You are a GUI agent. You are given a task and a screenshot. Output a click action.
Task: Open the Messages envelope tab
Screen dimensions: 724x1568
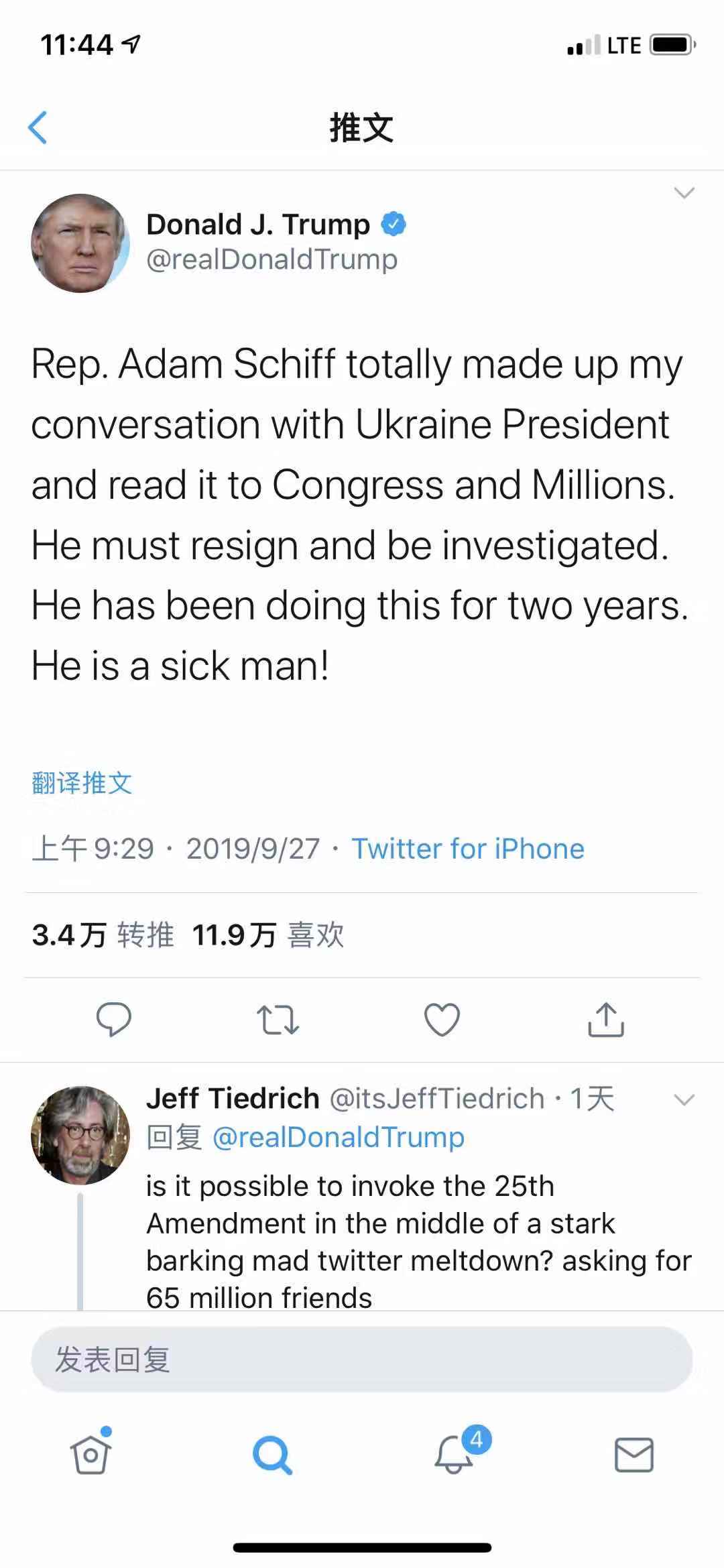click(633, 1454)
